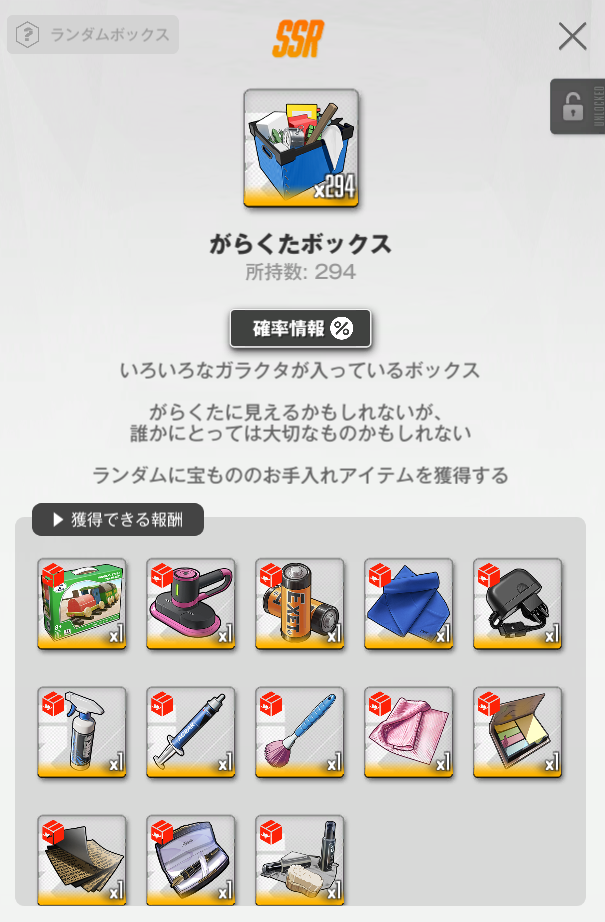Open 確率情報 probability info
605x922 pixels.
pos(301,328)
